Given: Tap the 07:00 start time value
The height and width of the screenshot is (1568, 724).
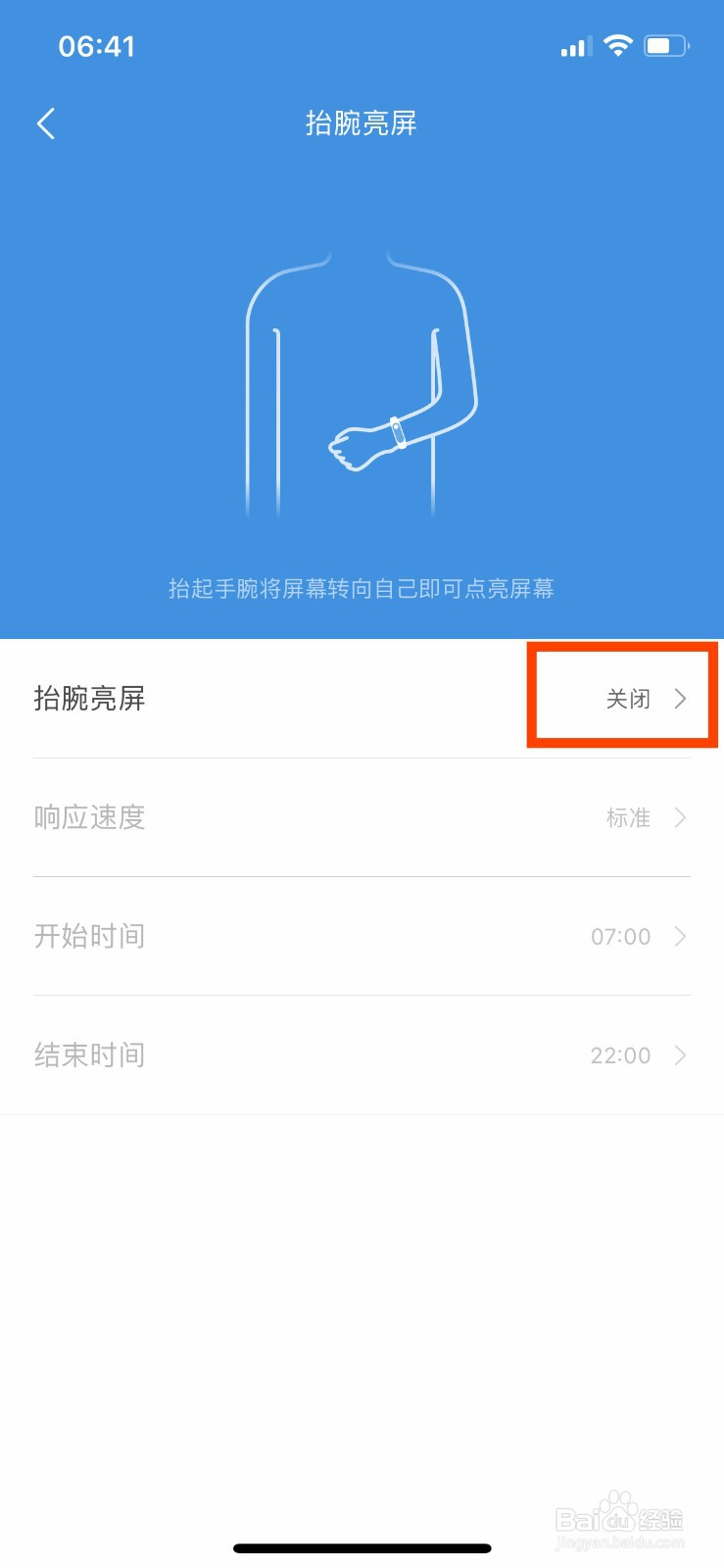Looking at the screenshot, I should (x=620, y=937).
